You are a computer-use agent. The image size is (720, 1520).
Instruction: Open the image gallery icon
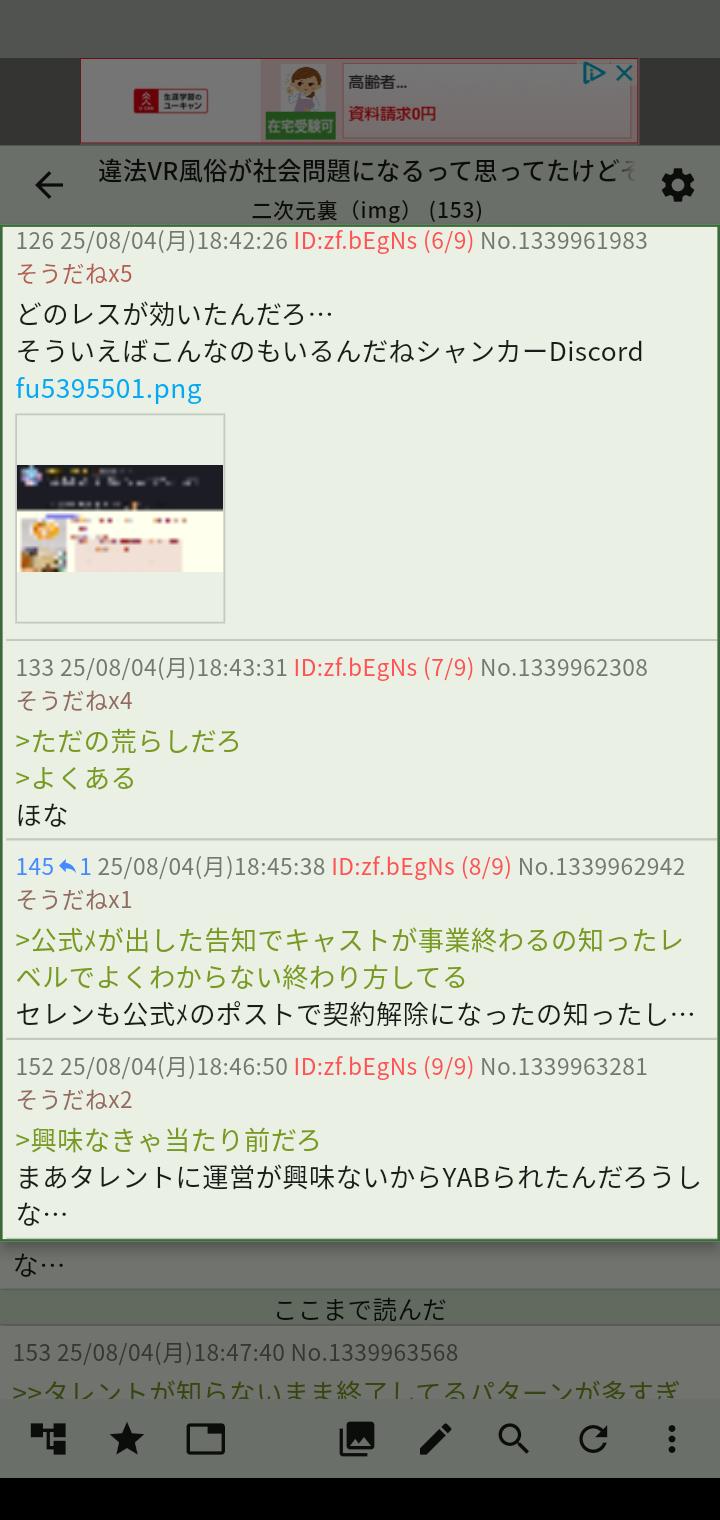coord(356,1439)
